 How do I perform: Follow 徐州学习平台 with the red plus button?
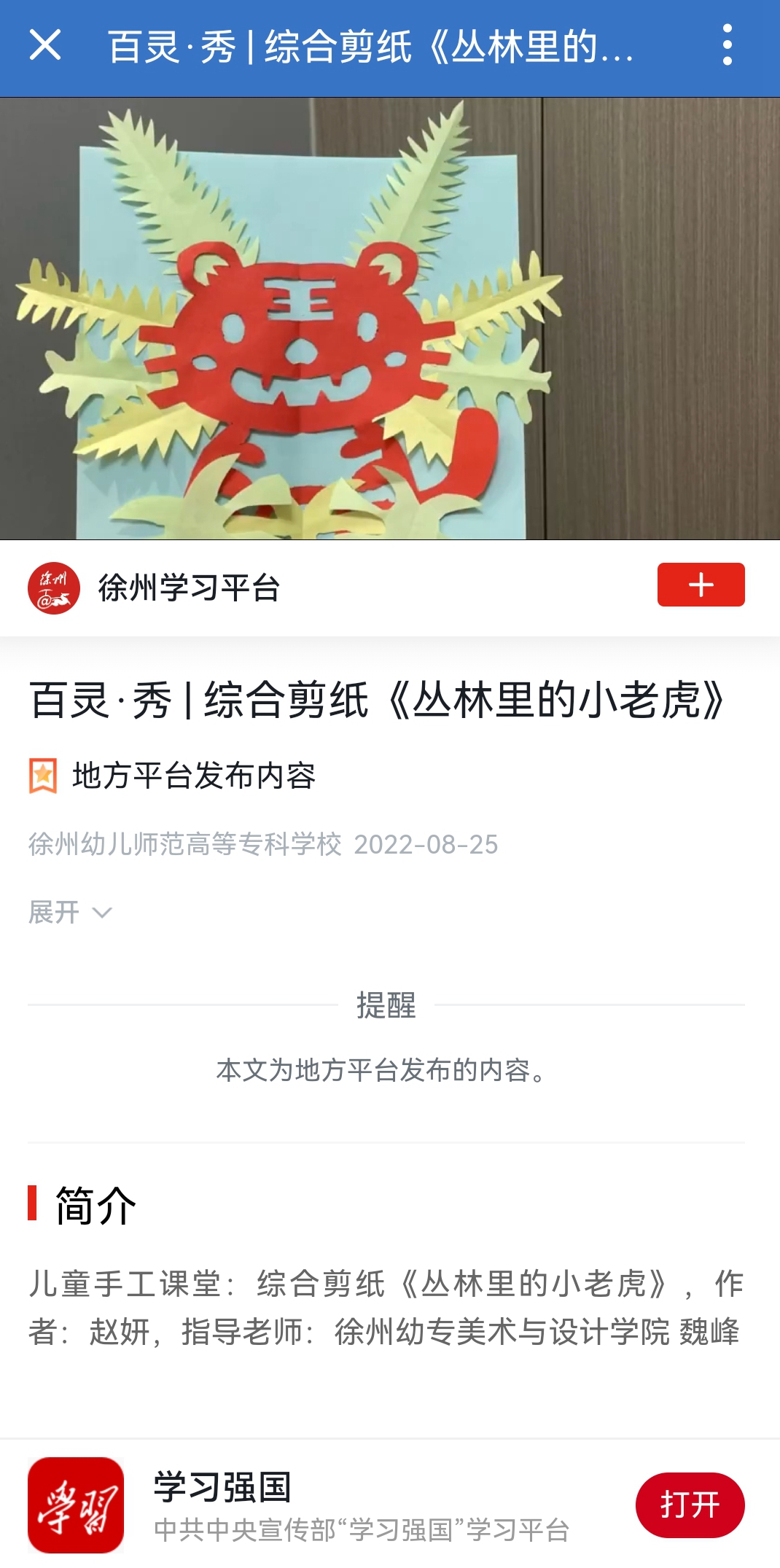tap(701, 585)
